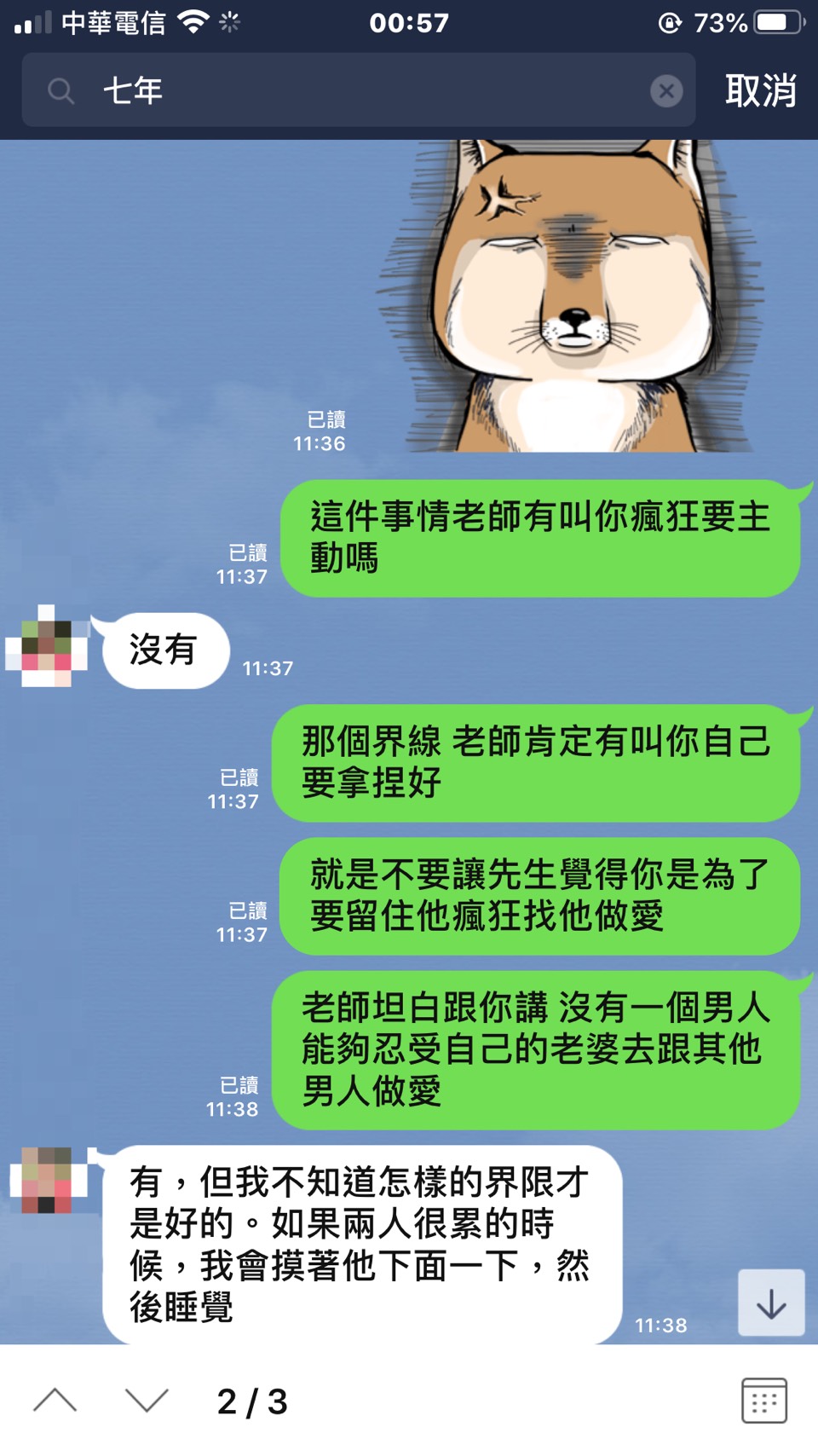The height and width of the screenshot is (1456, 818).
Task: Open the calendar date picker
Action: tap(763, 1401)
